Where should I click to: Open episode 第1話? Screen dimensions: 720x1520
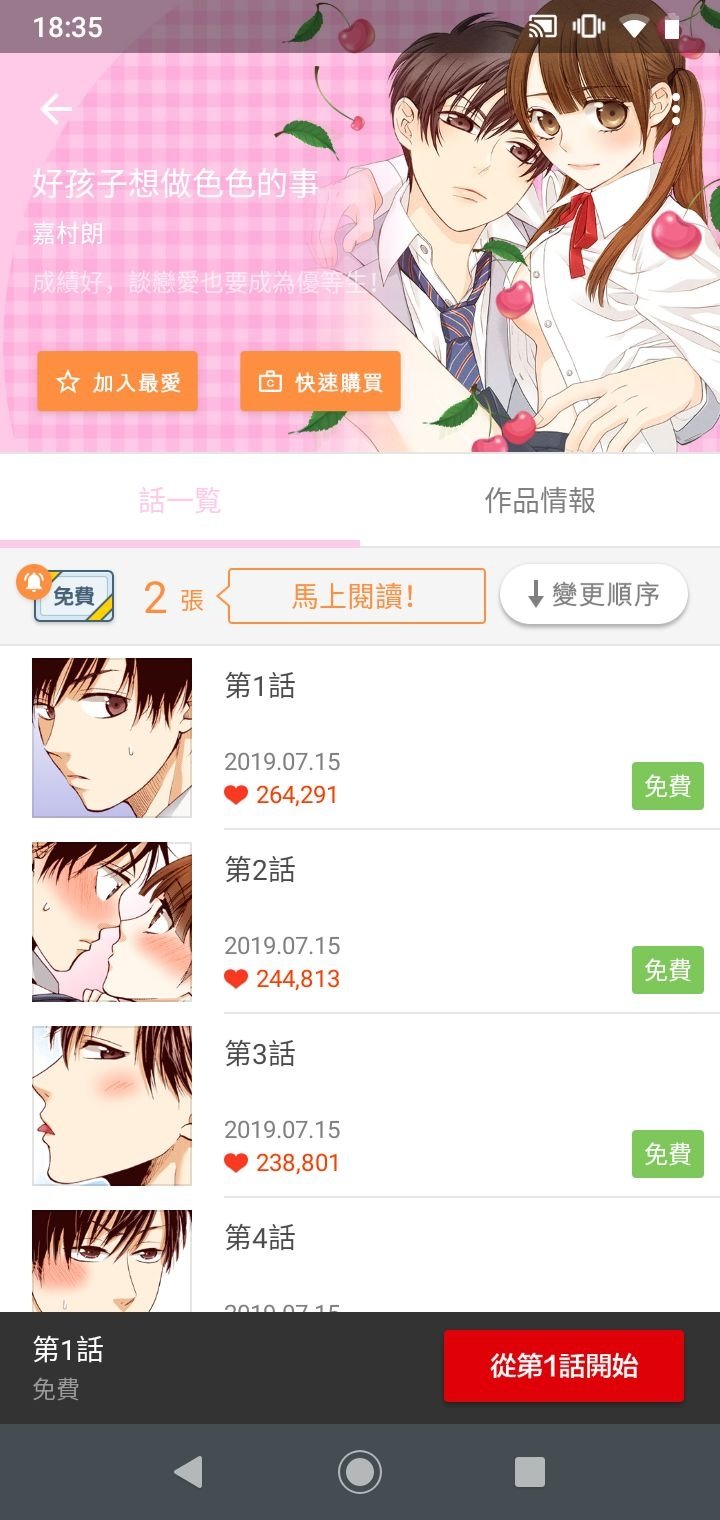360,738
